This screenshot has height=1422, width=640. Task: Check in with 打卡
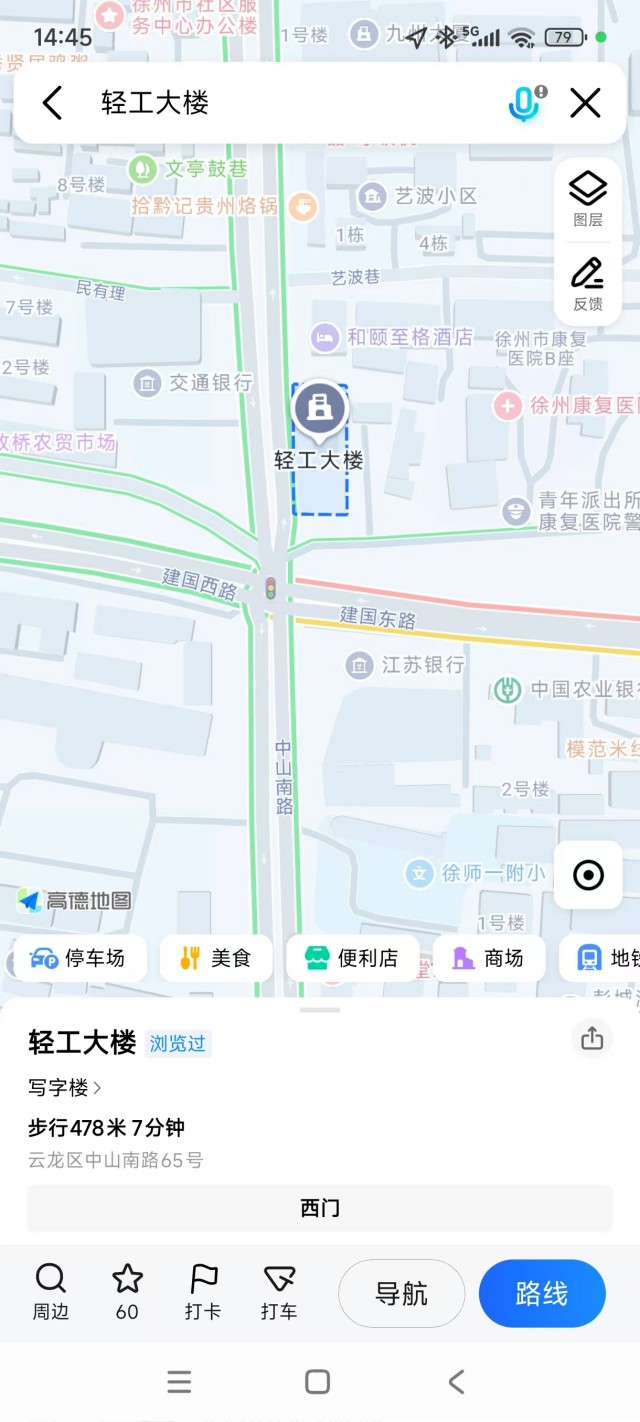click(x=203, y=1292)
